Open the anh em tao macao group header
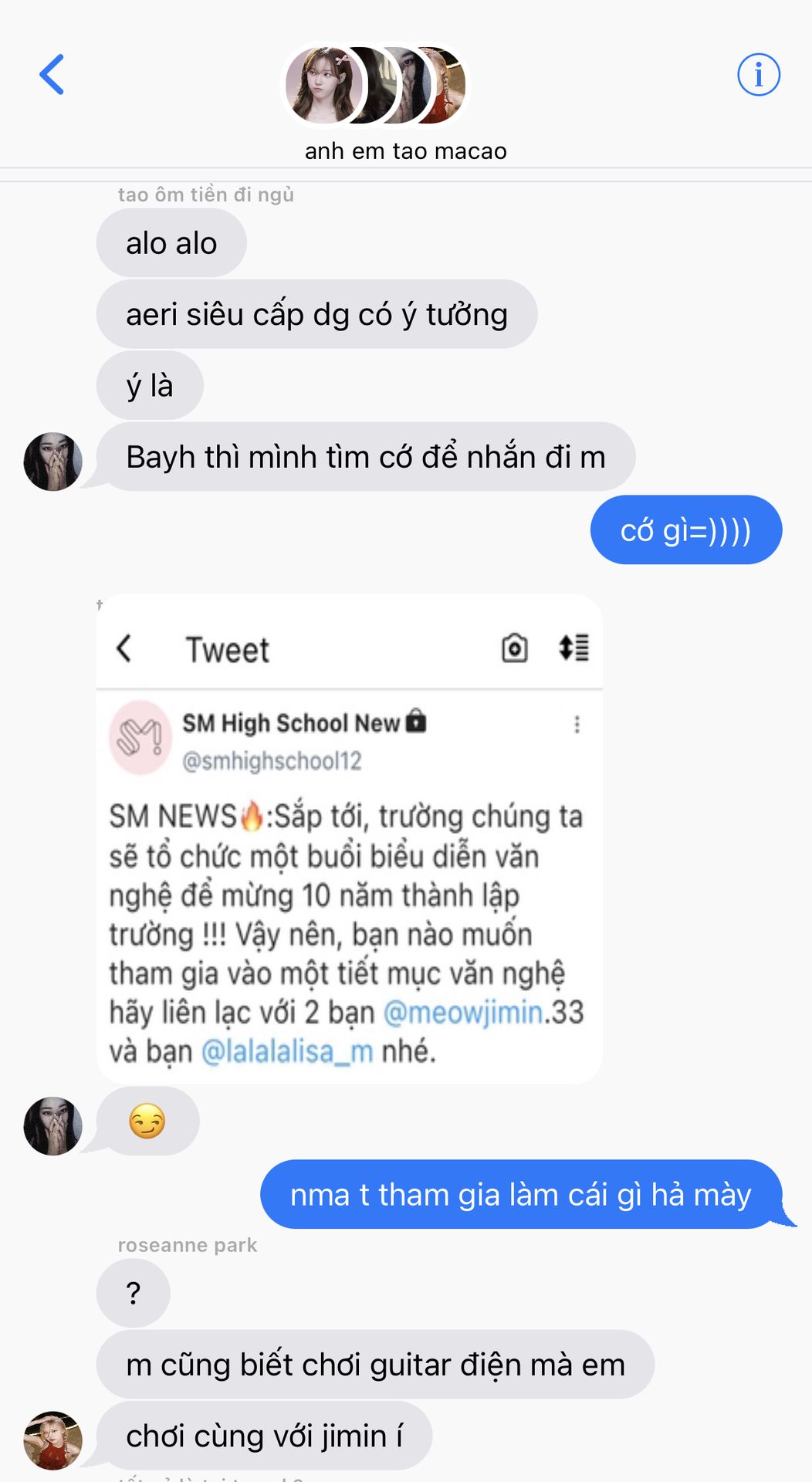The height and width of the screenshot is (1482, 812). pos(405,102)
